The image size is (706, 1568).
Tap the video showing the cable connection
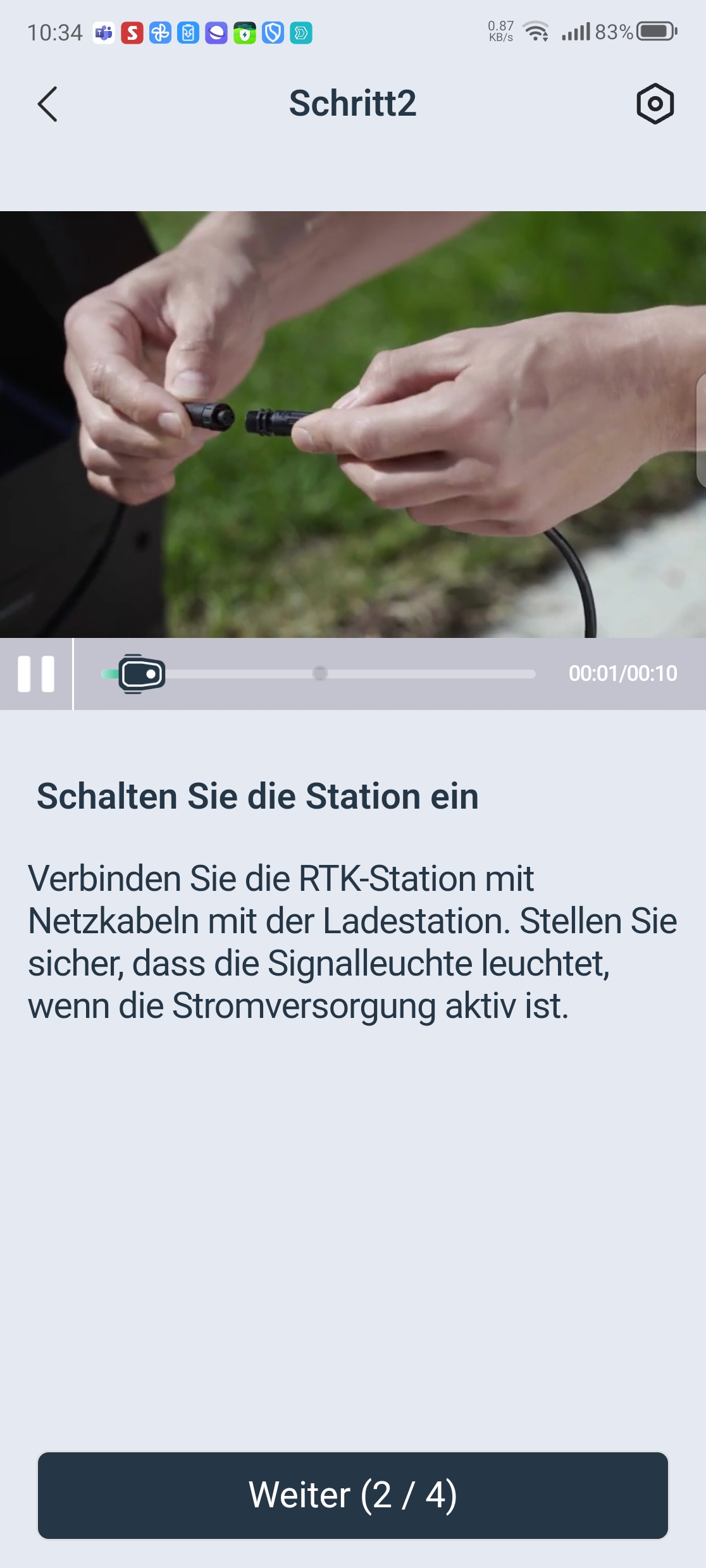point(353,424)
